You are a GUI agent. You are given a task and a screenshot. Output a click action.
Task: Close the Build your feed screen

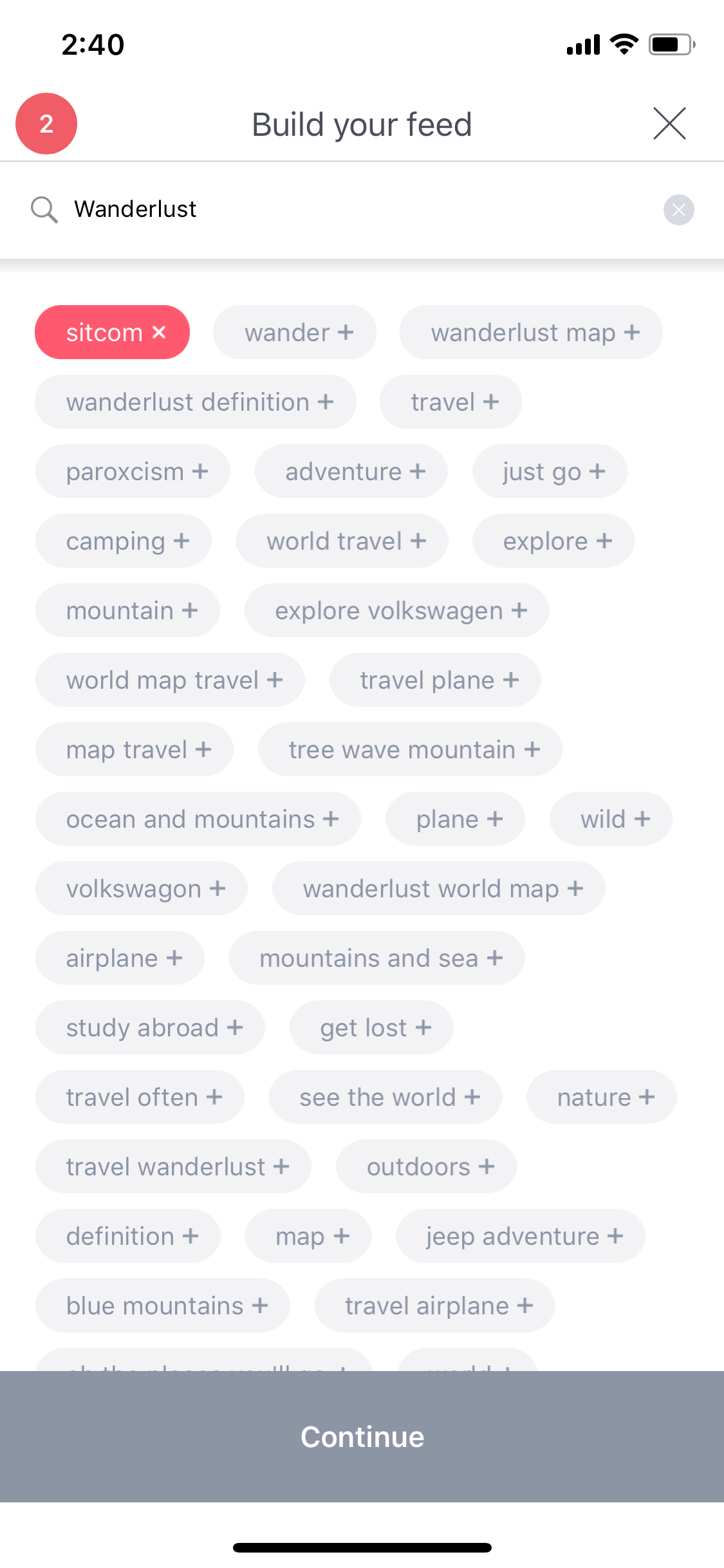tap(669, 124)
